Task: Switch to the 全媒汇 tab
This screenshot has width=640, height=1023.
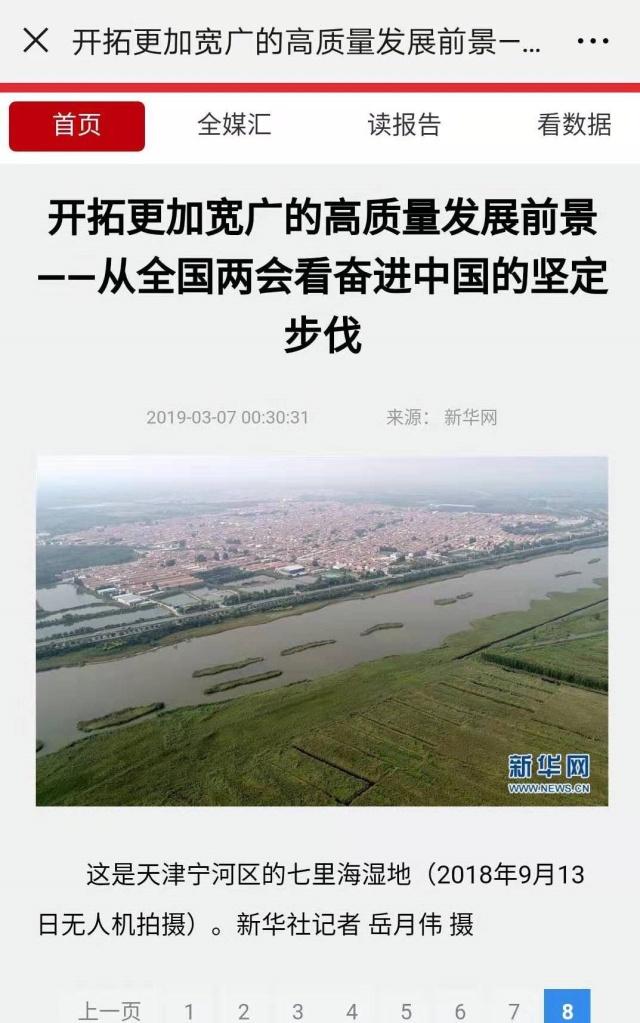Action: coord(234,125)
